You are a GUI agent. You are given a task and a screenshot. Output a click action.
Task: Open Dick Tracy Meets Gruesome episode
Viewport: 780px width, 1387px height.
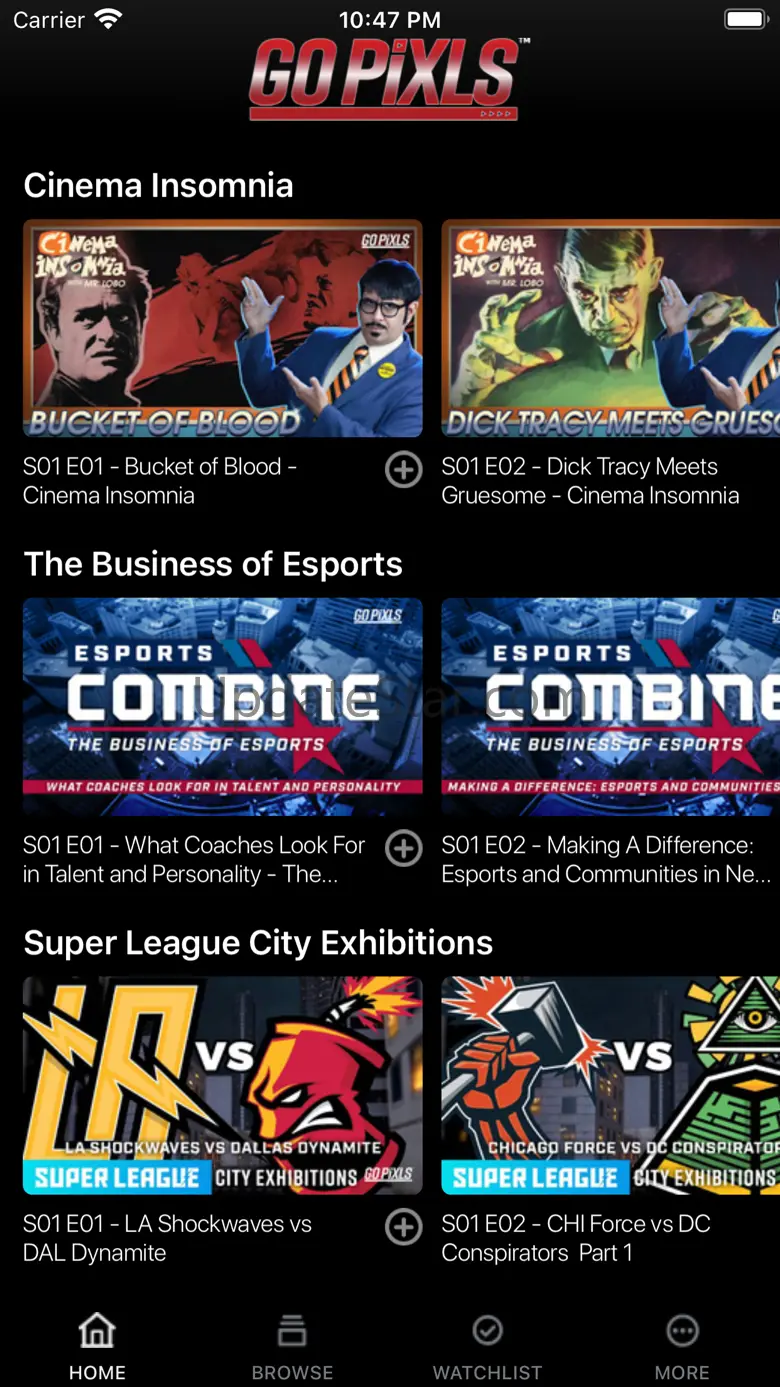coord(611,328)
